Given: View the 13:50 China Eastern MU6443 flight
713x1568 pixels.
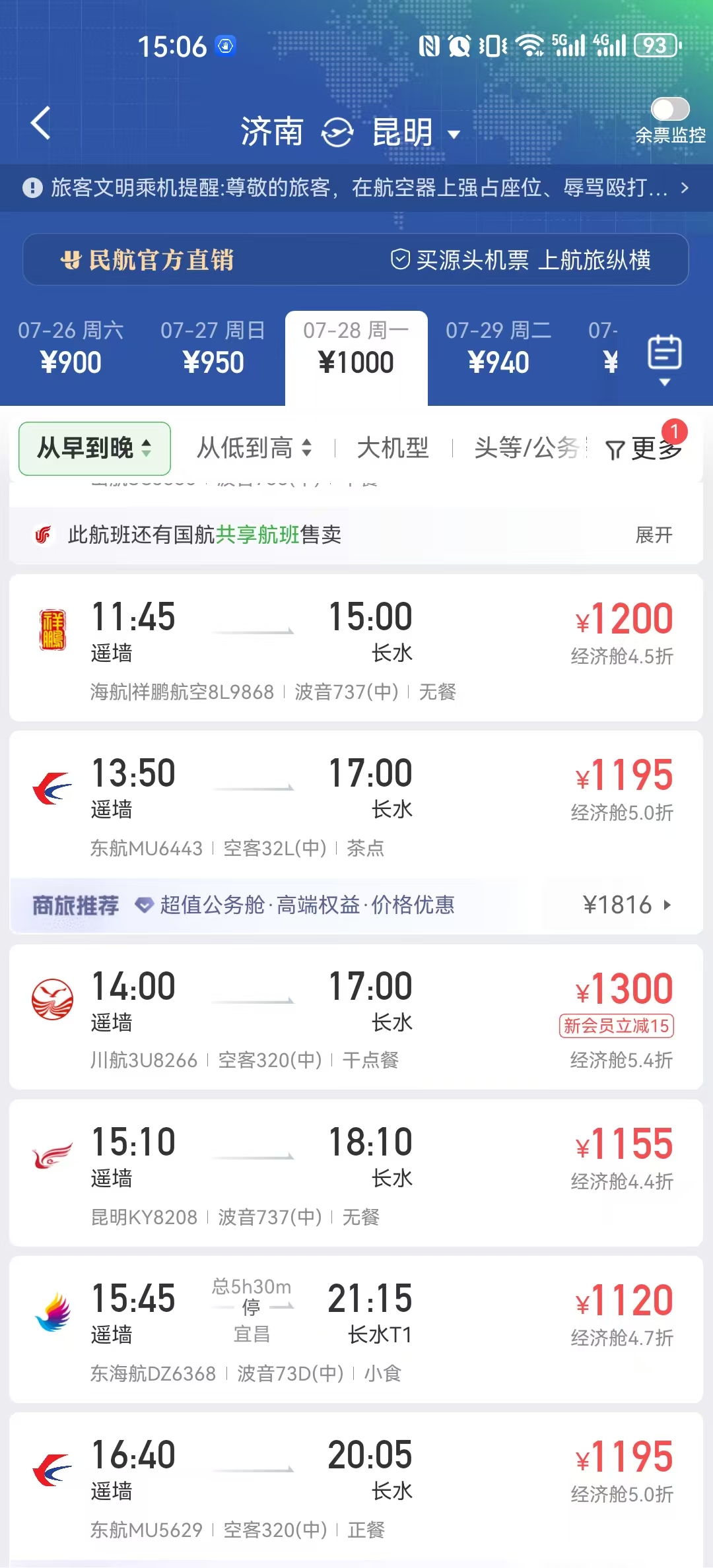Looking at the screenshot, I should coord(355,802).
